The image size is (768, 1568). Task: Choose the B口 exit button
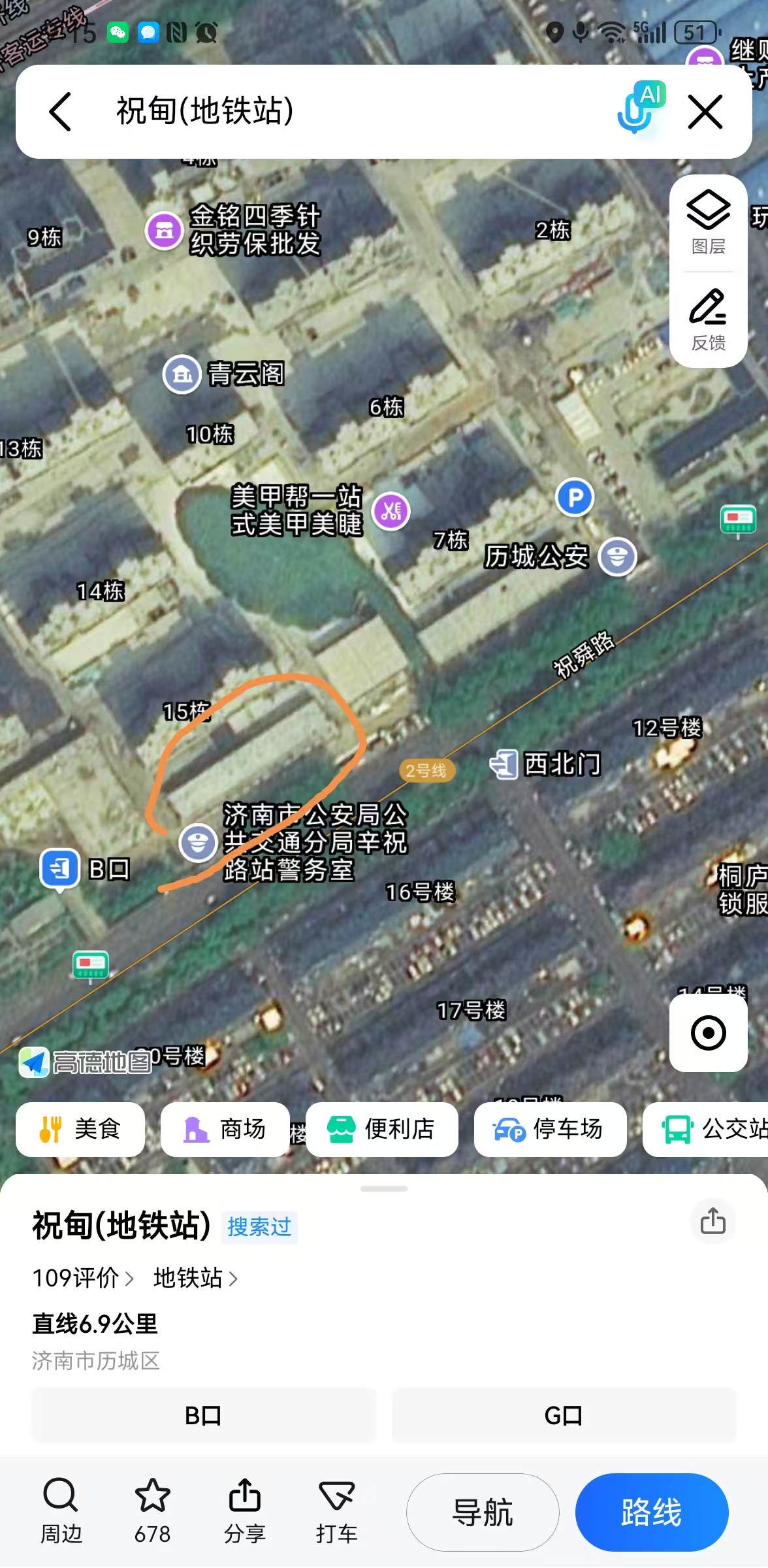(204, 1415)
